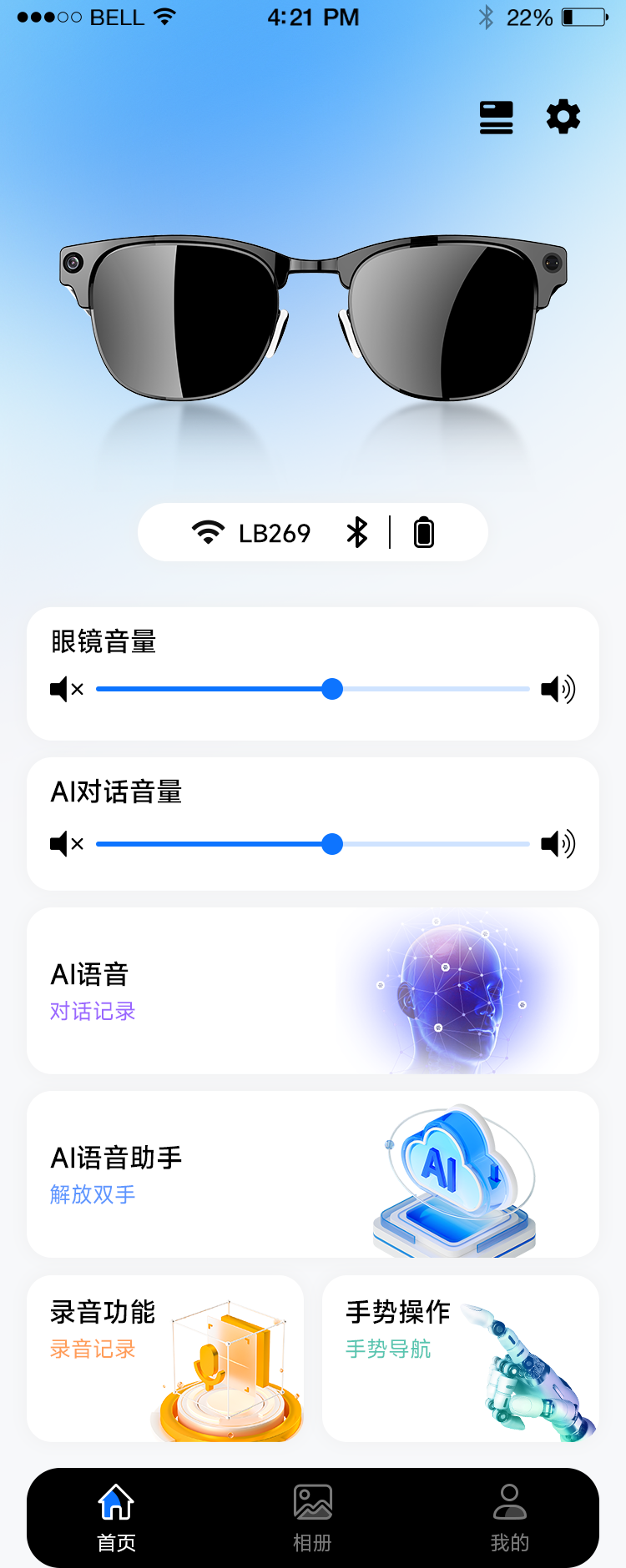The width and height of the screenshot is (626, 1568).
Task: Switch to the 首页 home tab
Action: [x=116, y=1518]
